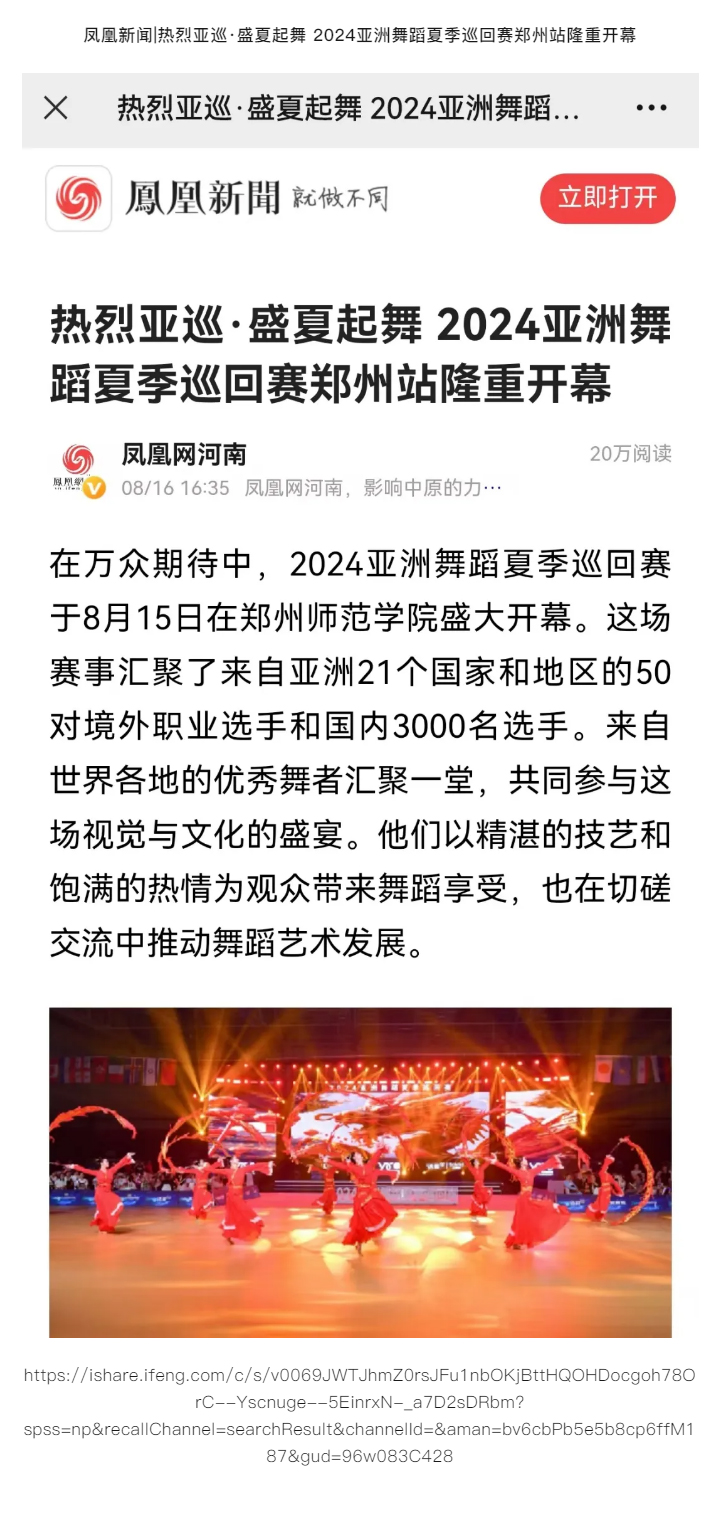This screenshot has height=1522, width=713.
Task: Close the article page
Action: [56, 108]
